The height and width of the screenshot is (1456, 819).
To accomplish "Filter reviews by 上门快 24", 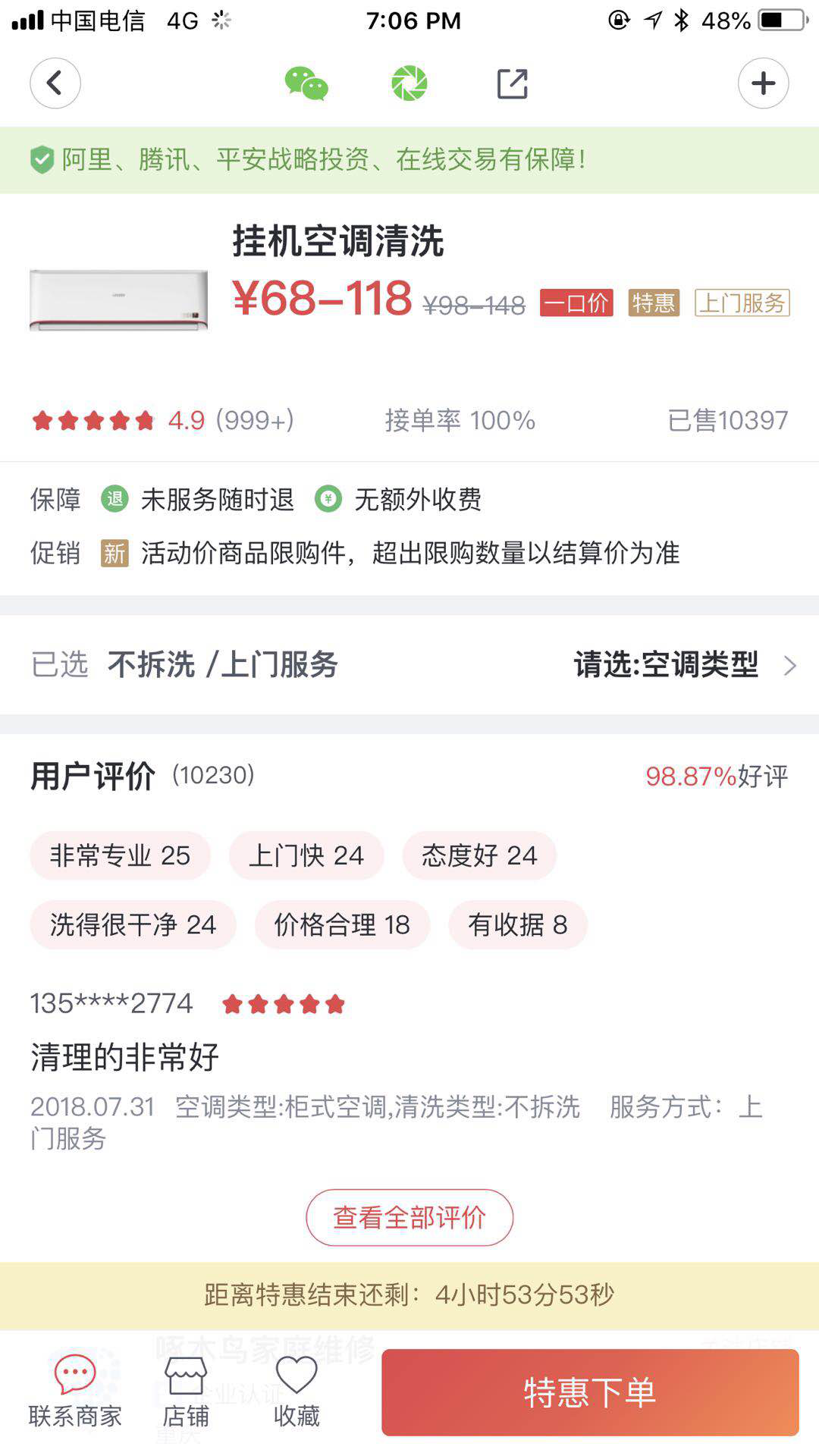I will 306,855.
